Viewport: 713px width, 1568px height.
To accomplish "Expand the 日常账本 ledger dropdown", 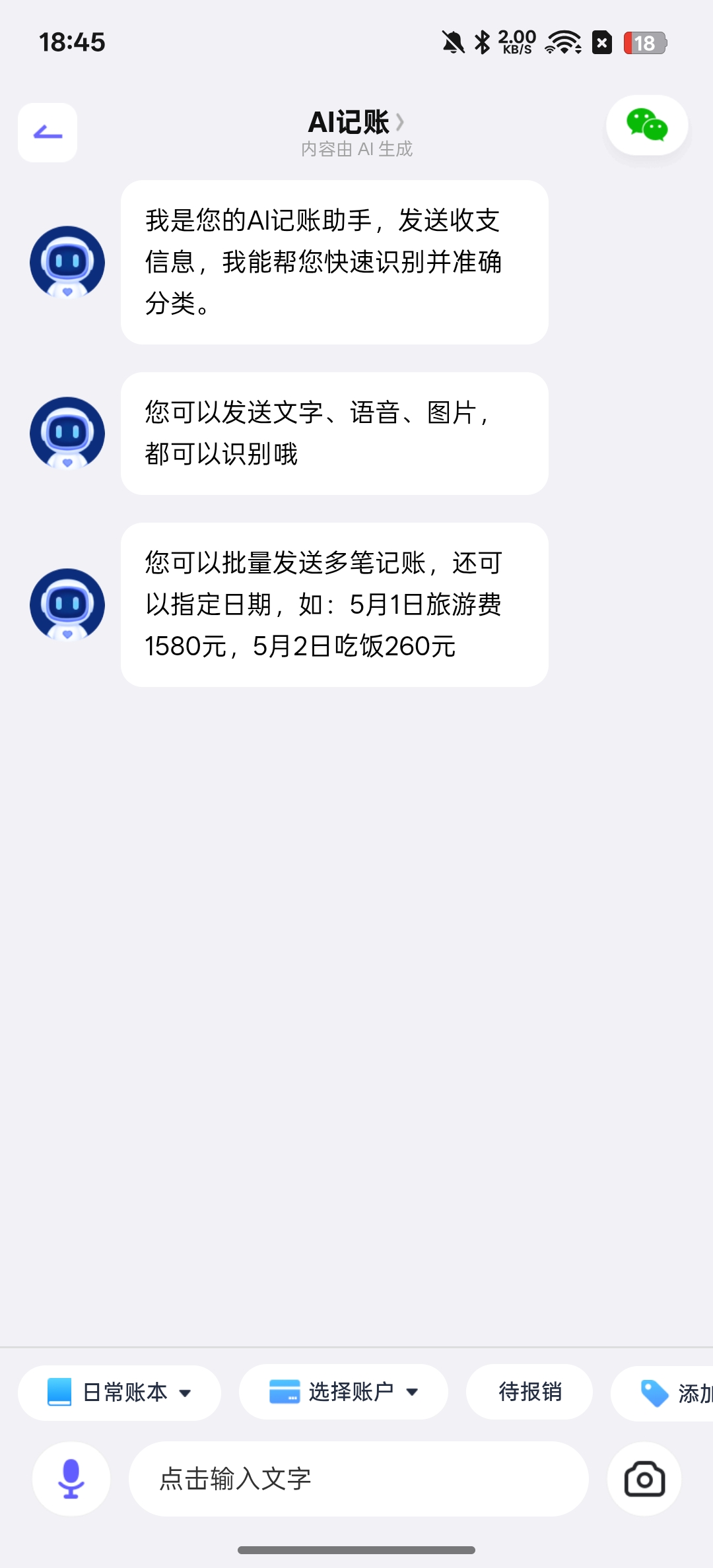I will [x=119, y=1392].
